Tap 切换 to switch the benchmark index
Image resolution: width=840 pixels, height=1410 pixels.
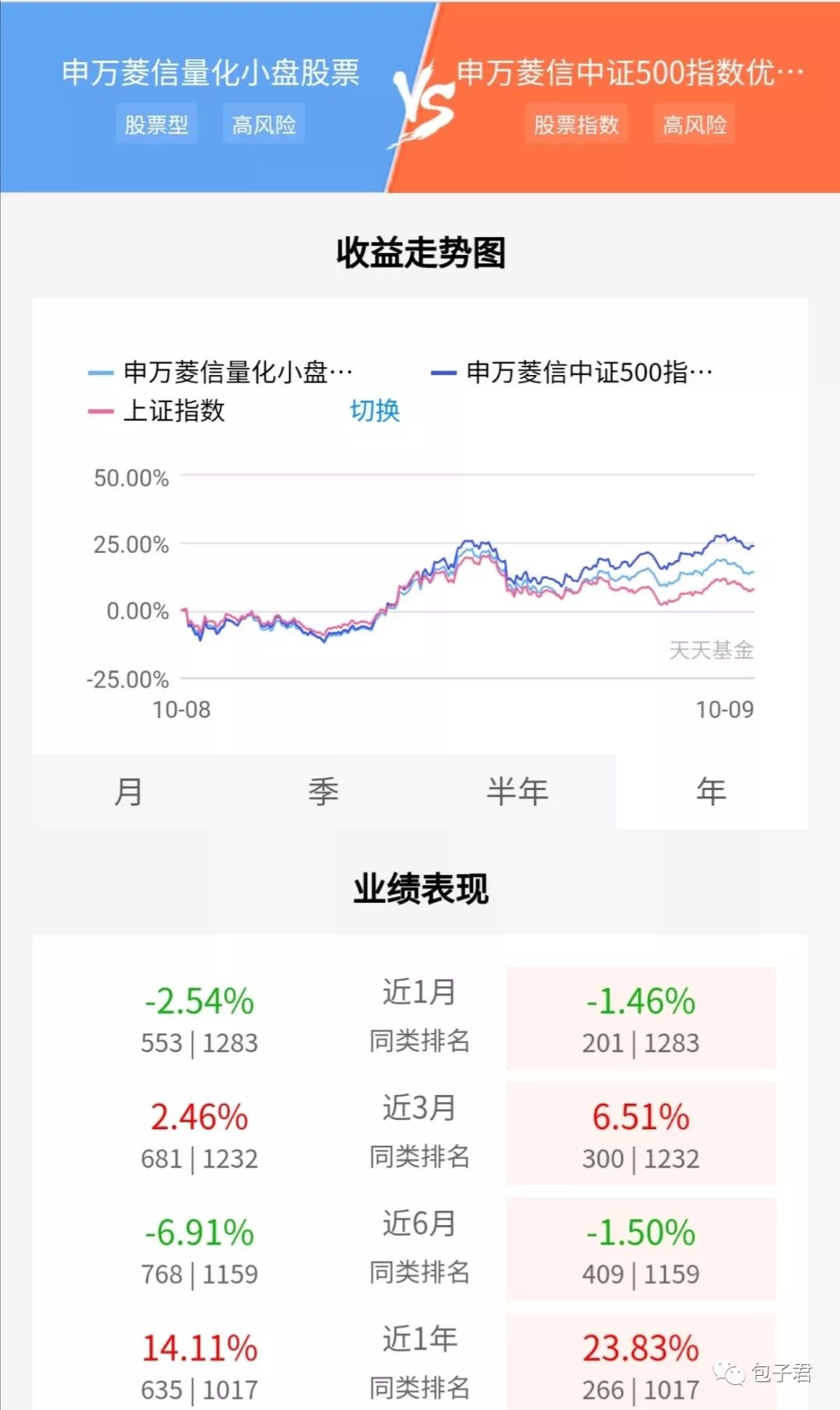pyautogui.click(x=374, y=410)
